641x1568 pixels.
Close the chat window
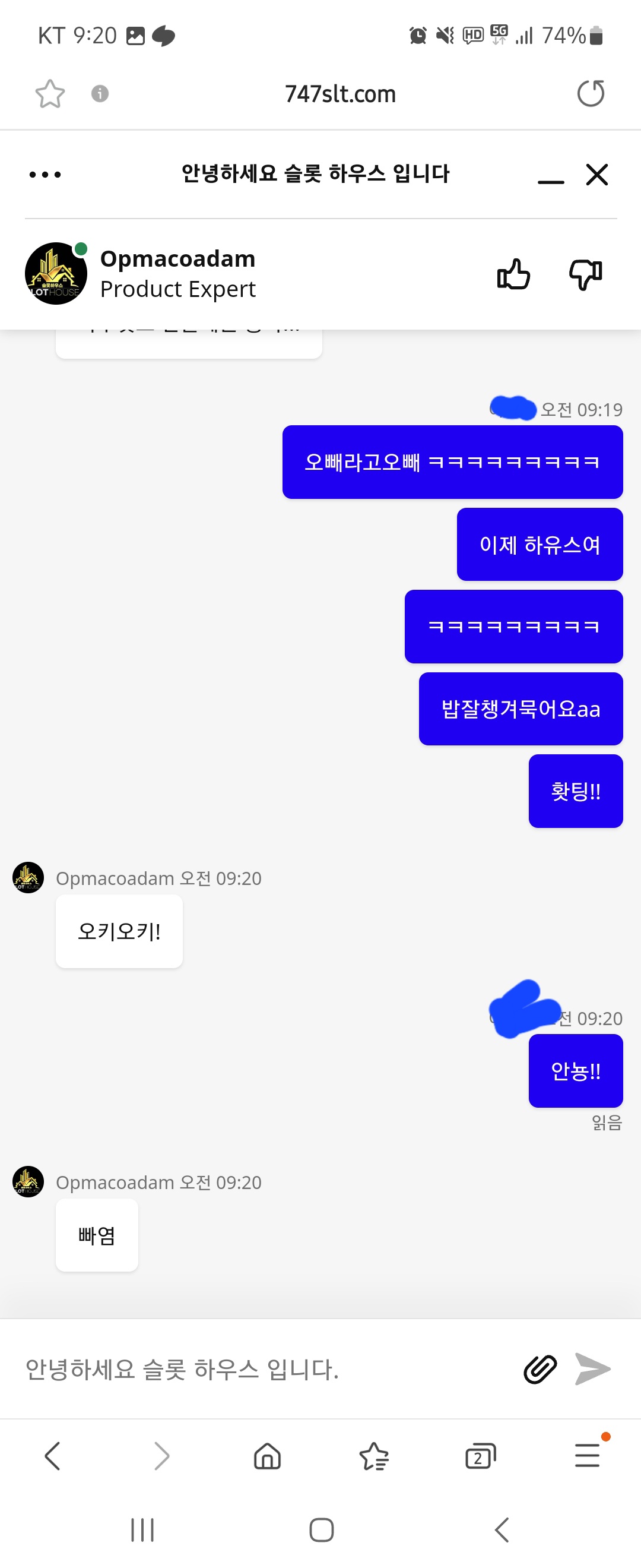pyautogui.click(x=597, y=174)
